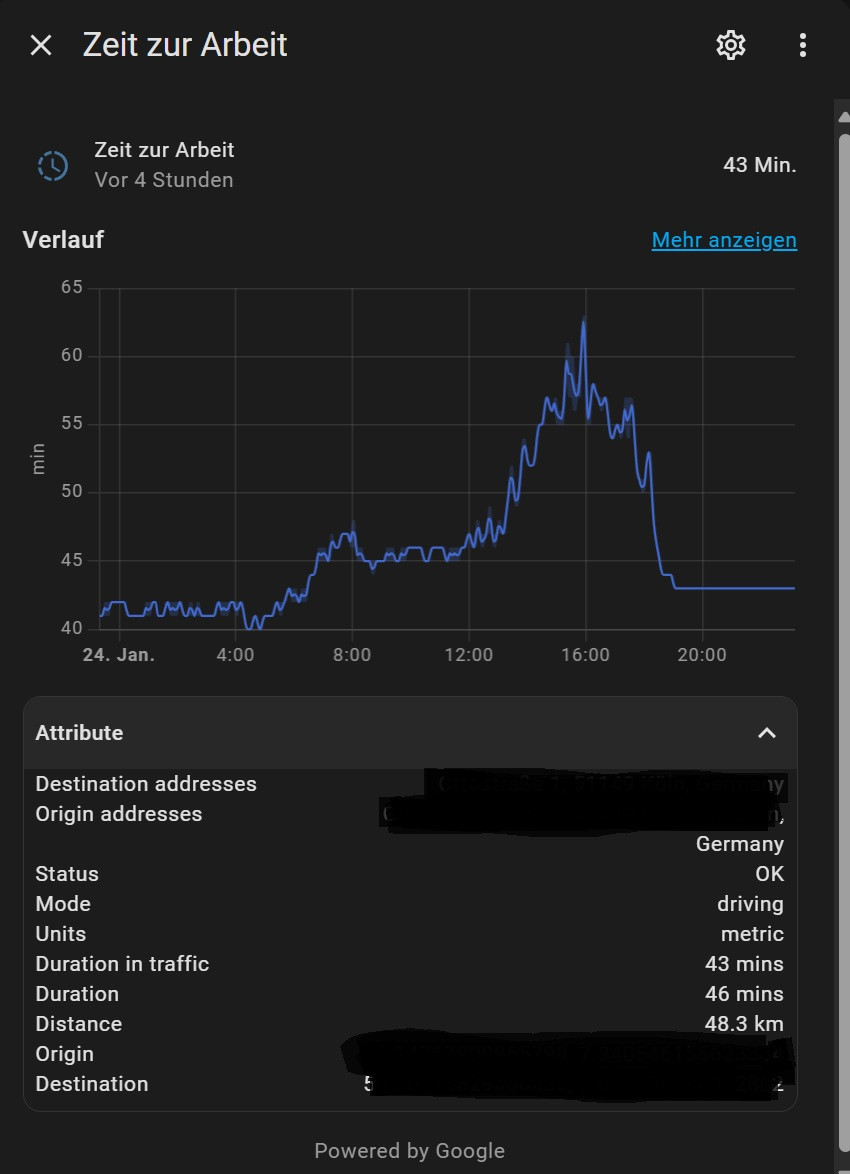
Task: Open the three-dot overflow menu
Action: click(x=803, y=45)
